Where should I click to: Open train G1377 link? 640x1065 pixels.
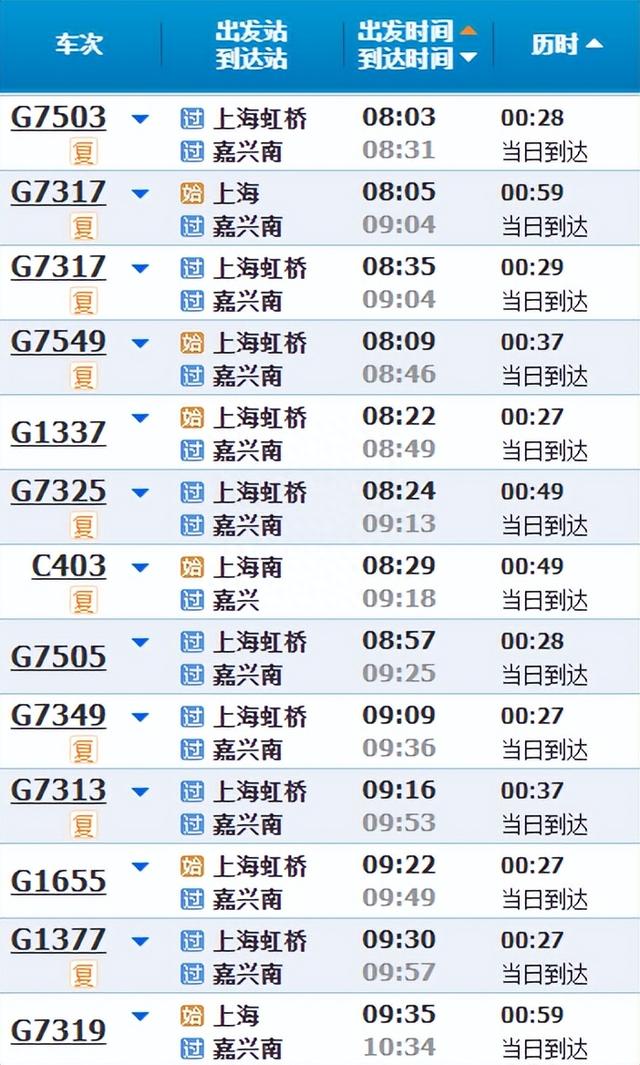coord(58,939)
